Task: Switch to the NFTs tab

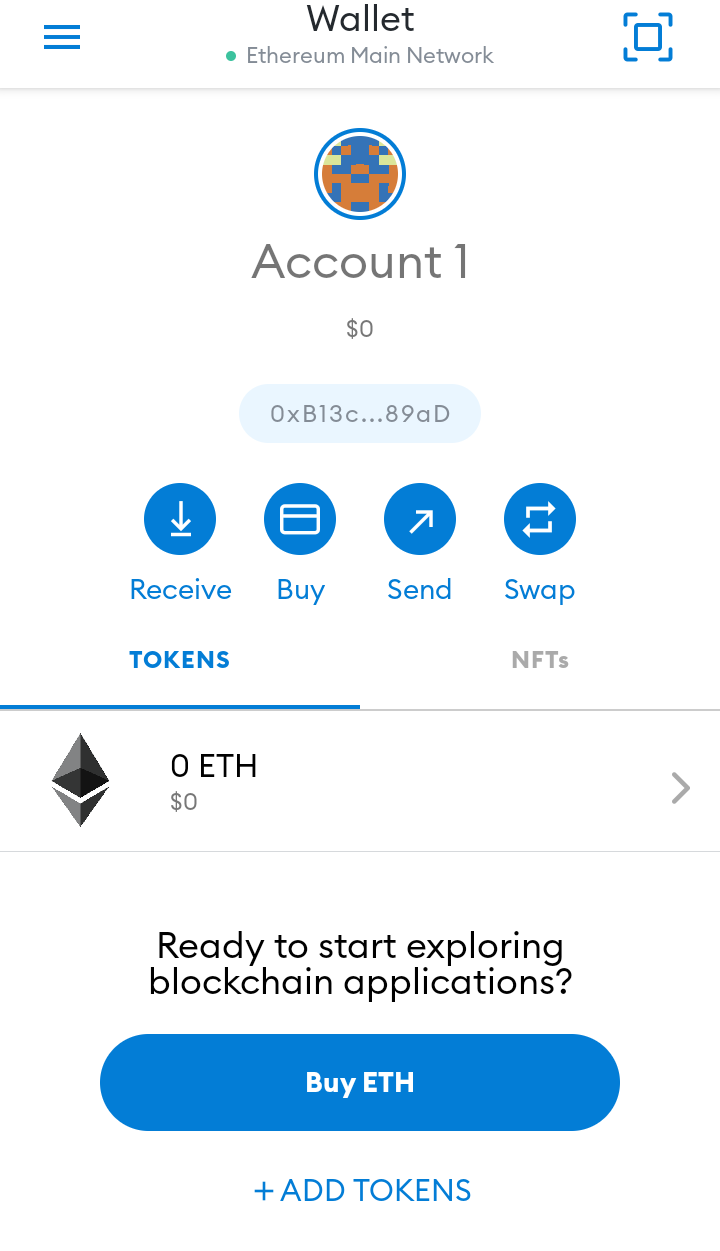Action: 540,660
